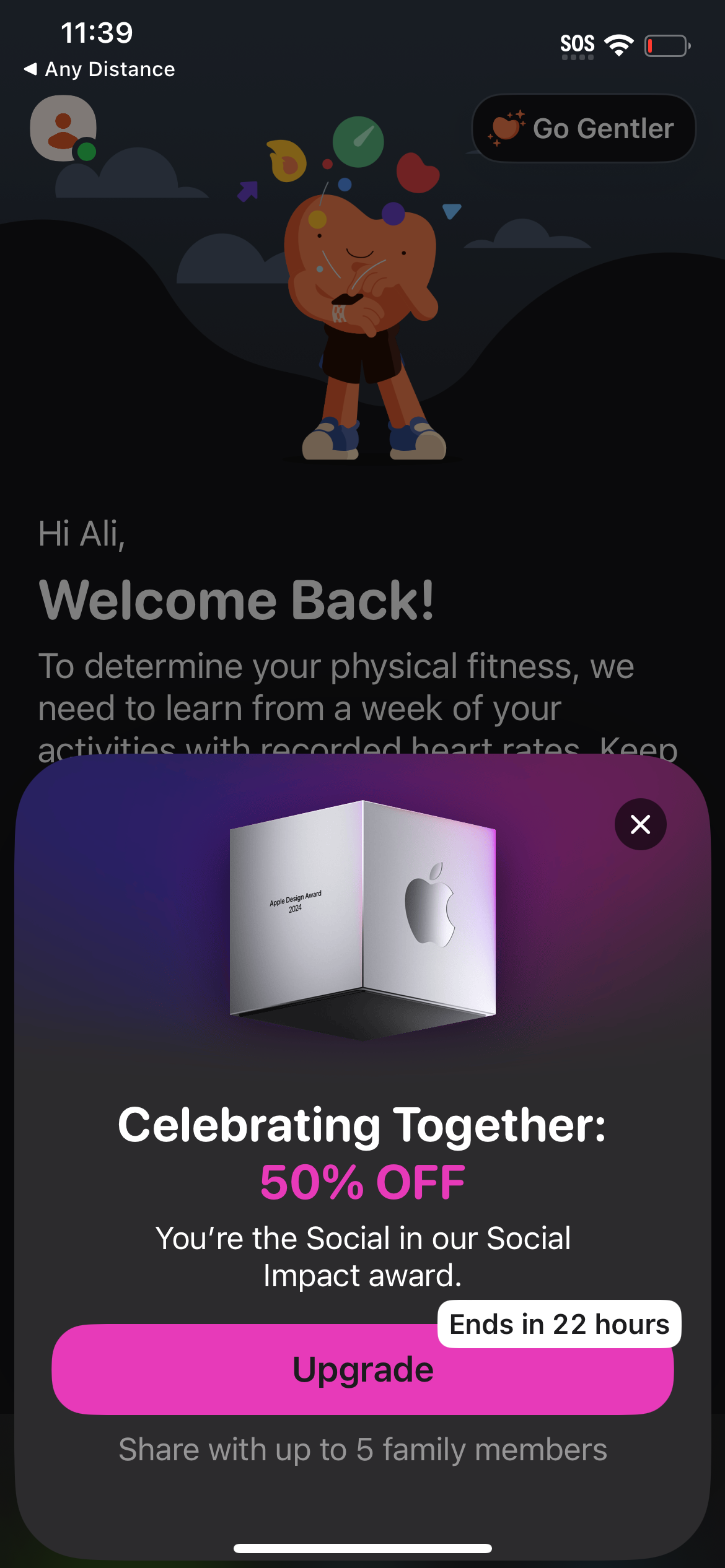The height and width of the screenshot is (1568, 725).
Task: Click the battery indicator
Action: pyautogui.click(x=666, y=45)
